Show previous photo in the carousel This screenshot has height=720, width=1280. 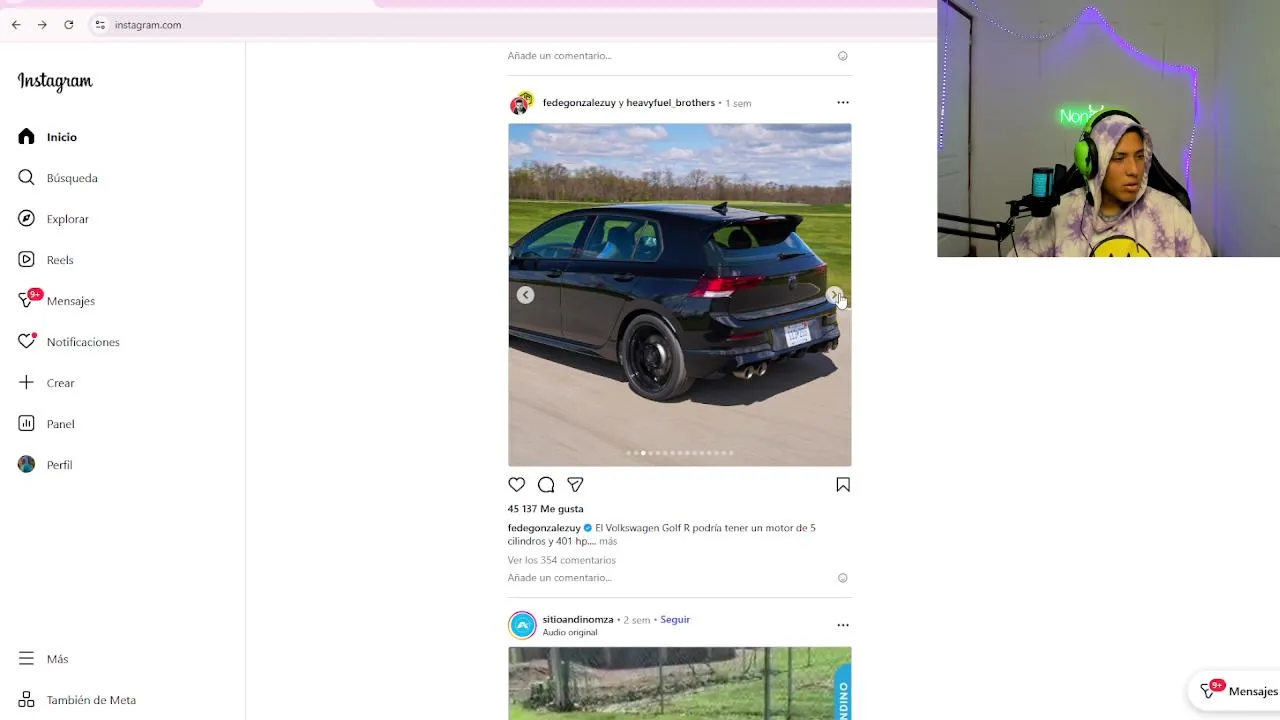[525, 295]
